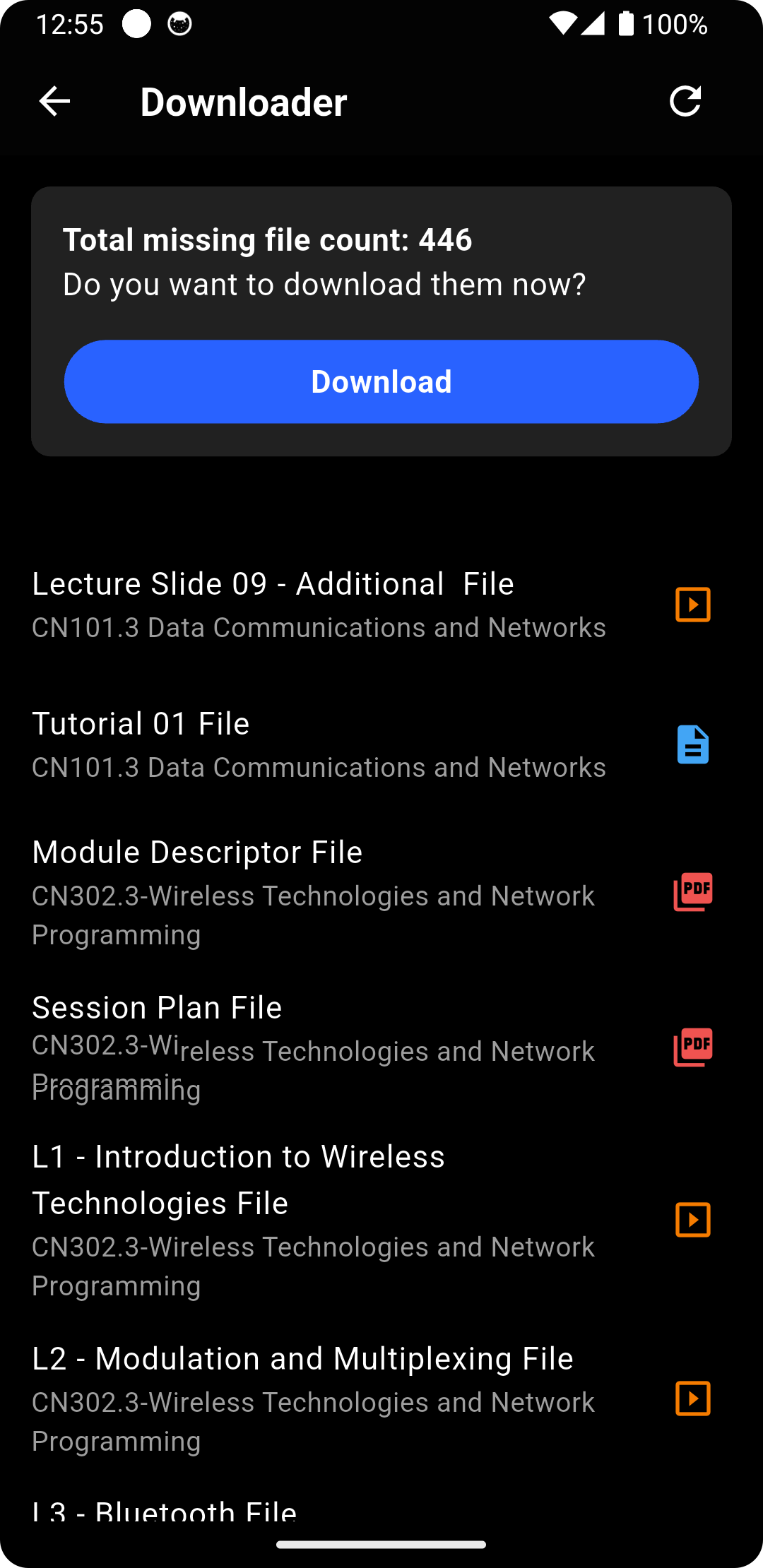Tap the missing file count message card
This screenshot has height=1568, width=763.
(381, 261)
